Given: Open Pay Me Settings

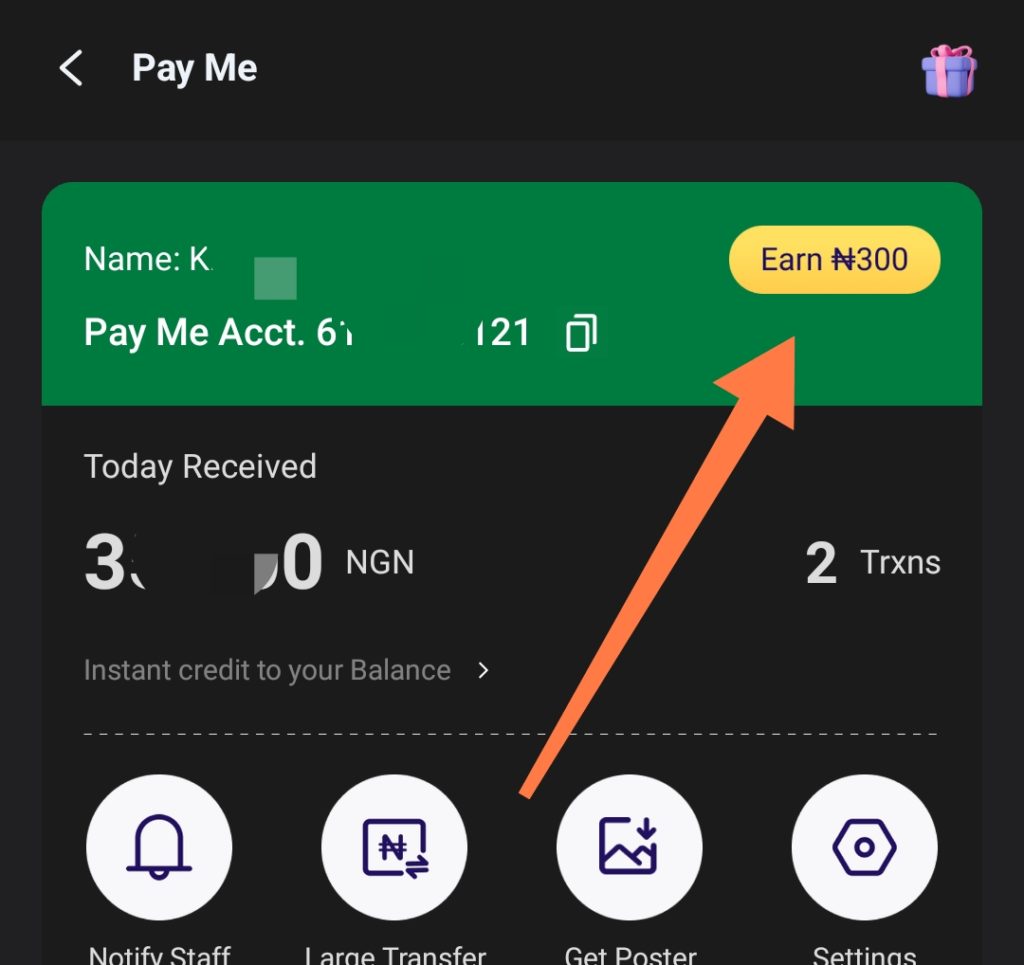Looking at the screenshot, I should point(864,847).
